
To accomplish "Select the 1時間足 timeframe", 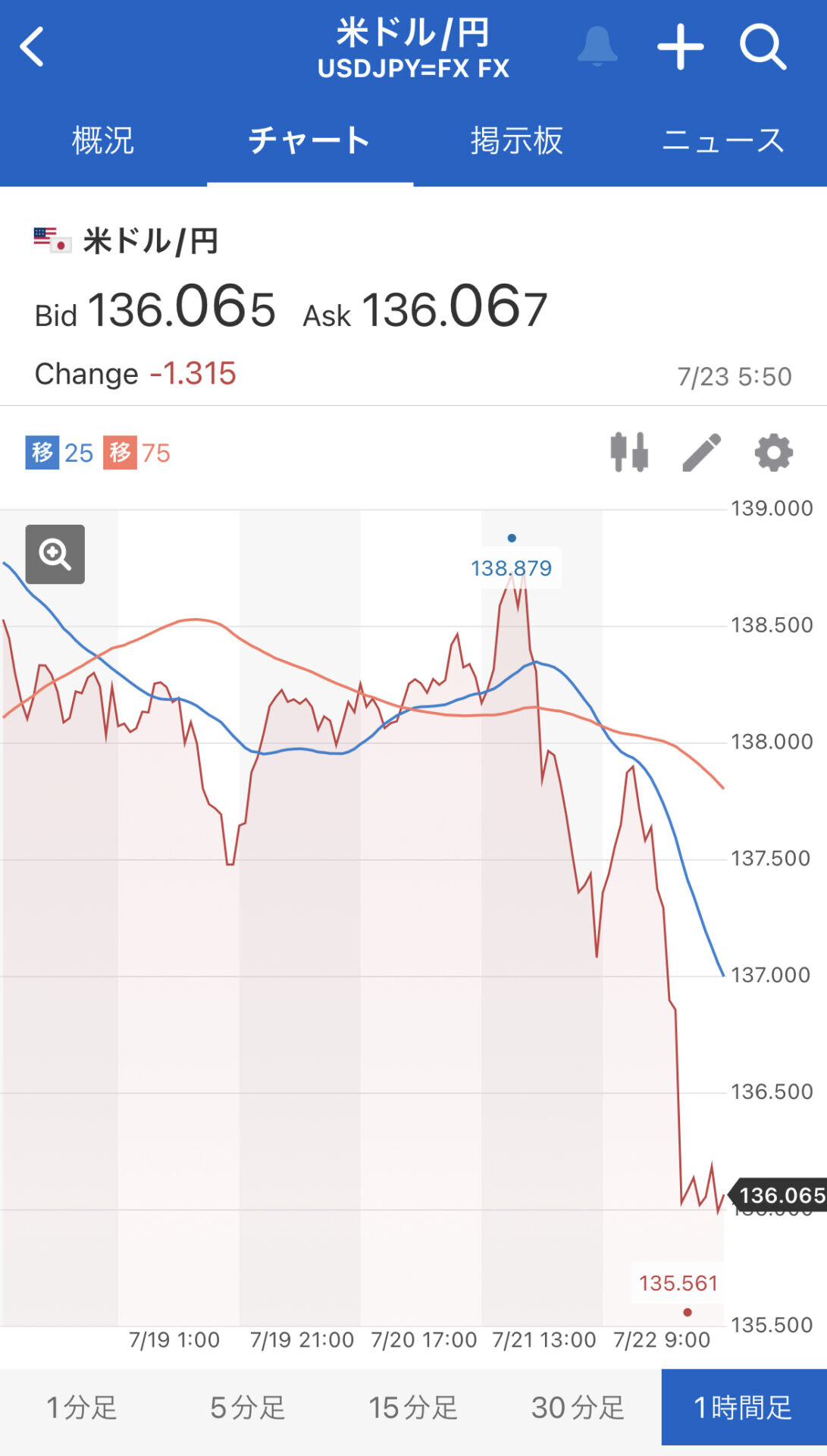I will pyautogui.click(x=744, y=1407).
